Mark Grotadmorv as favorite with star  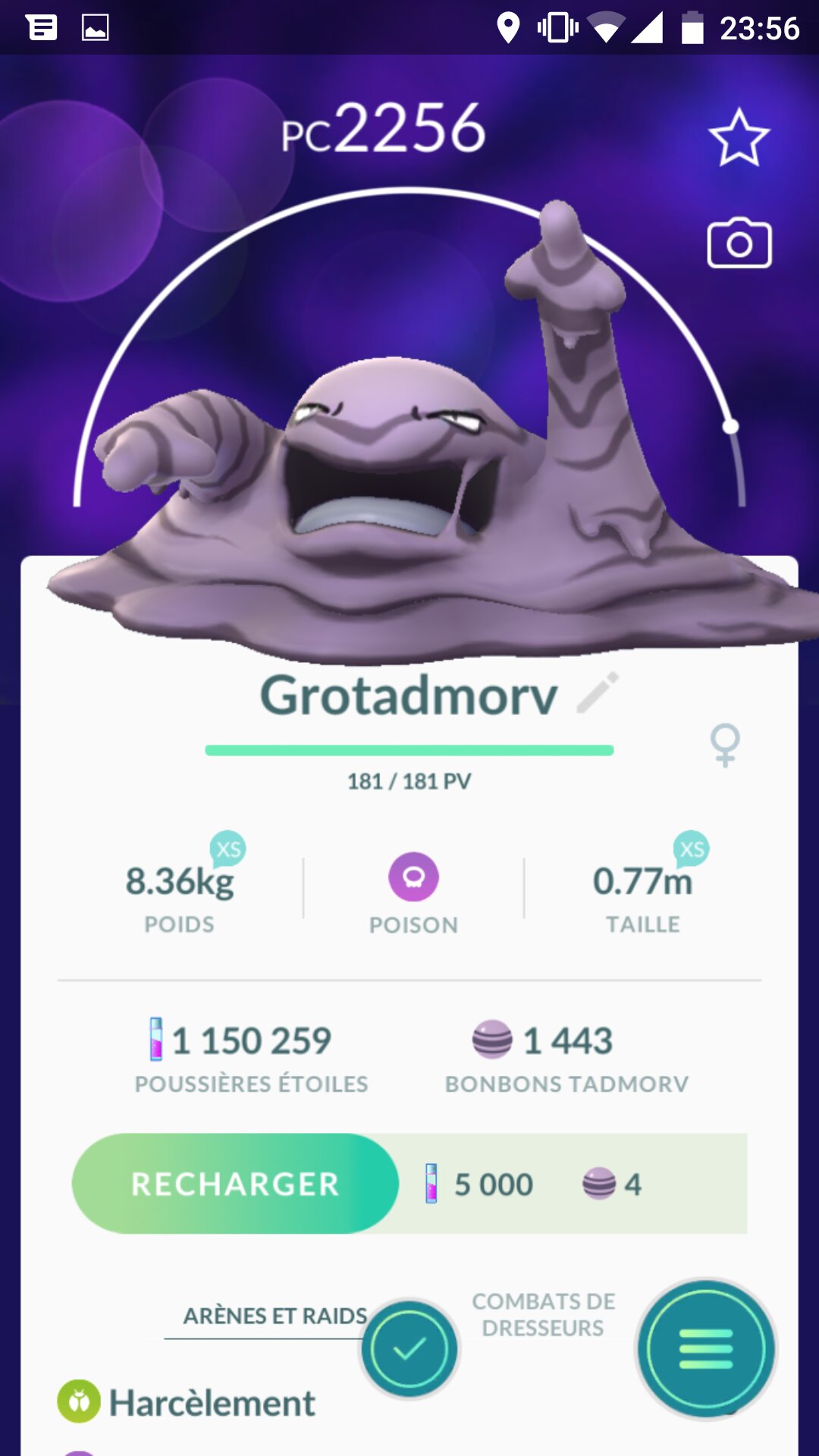click(x=739, y=137)
